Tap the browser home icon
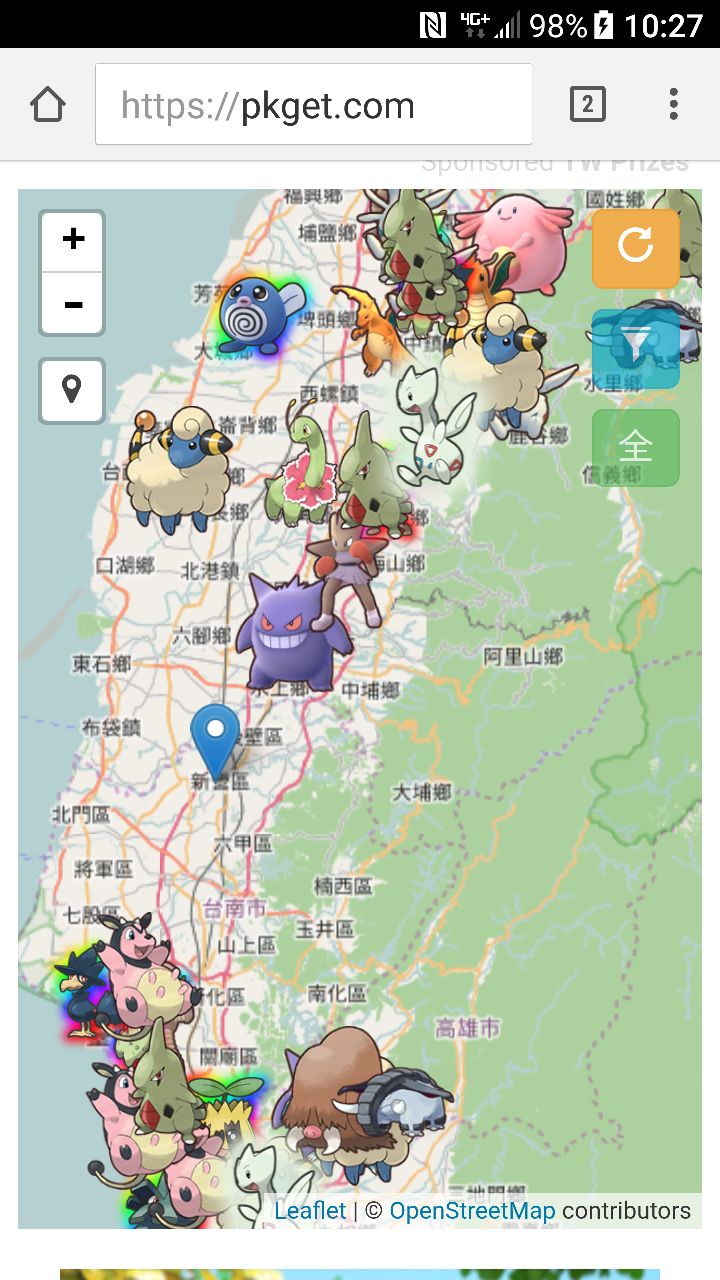This screenshot has width=720, height=1280. pos(48,105)
